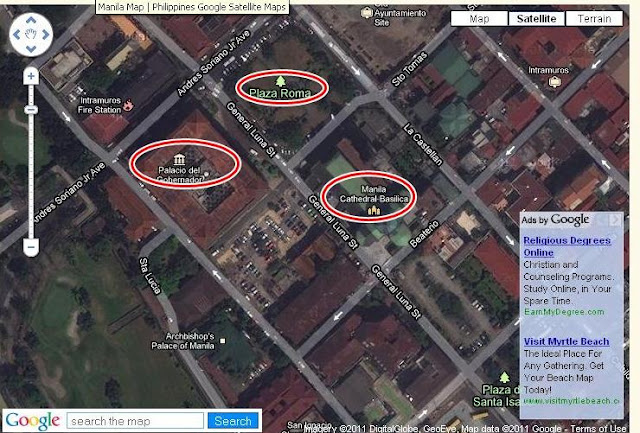Switch to the Terrain view
Image resolution: width=640 pixels, height=433 pixels.
tap(594, 19)
